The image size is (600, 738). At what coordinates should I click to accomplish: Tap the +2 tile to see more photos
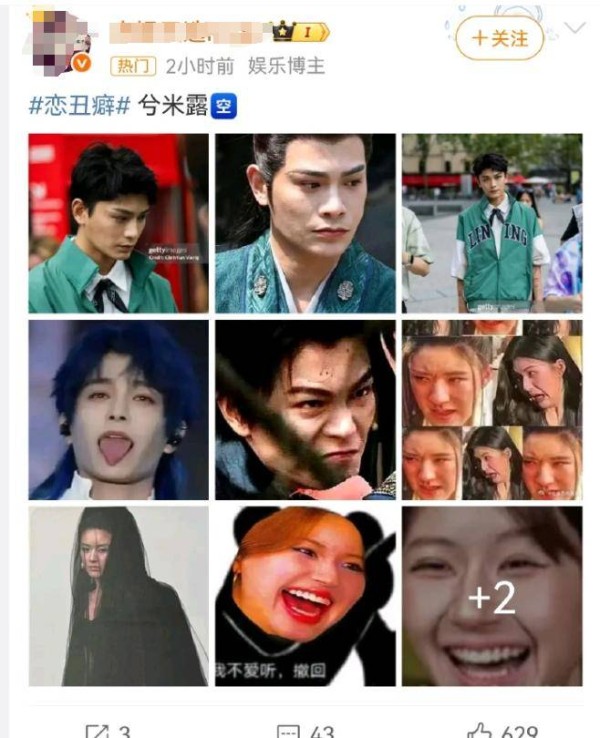coord(491,595)
